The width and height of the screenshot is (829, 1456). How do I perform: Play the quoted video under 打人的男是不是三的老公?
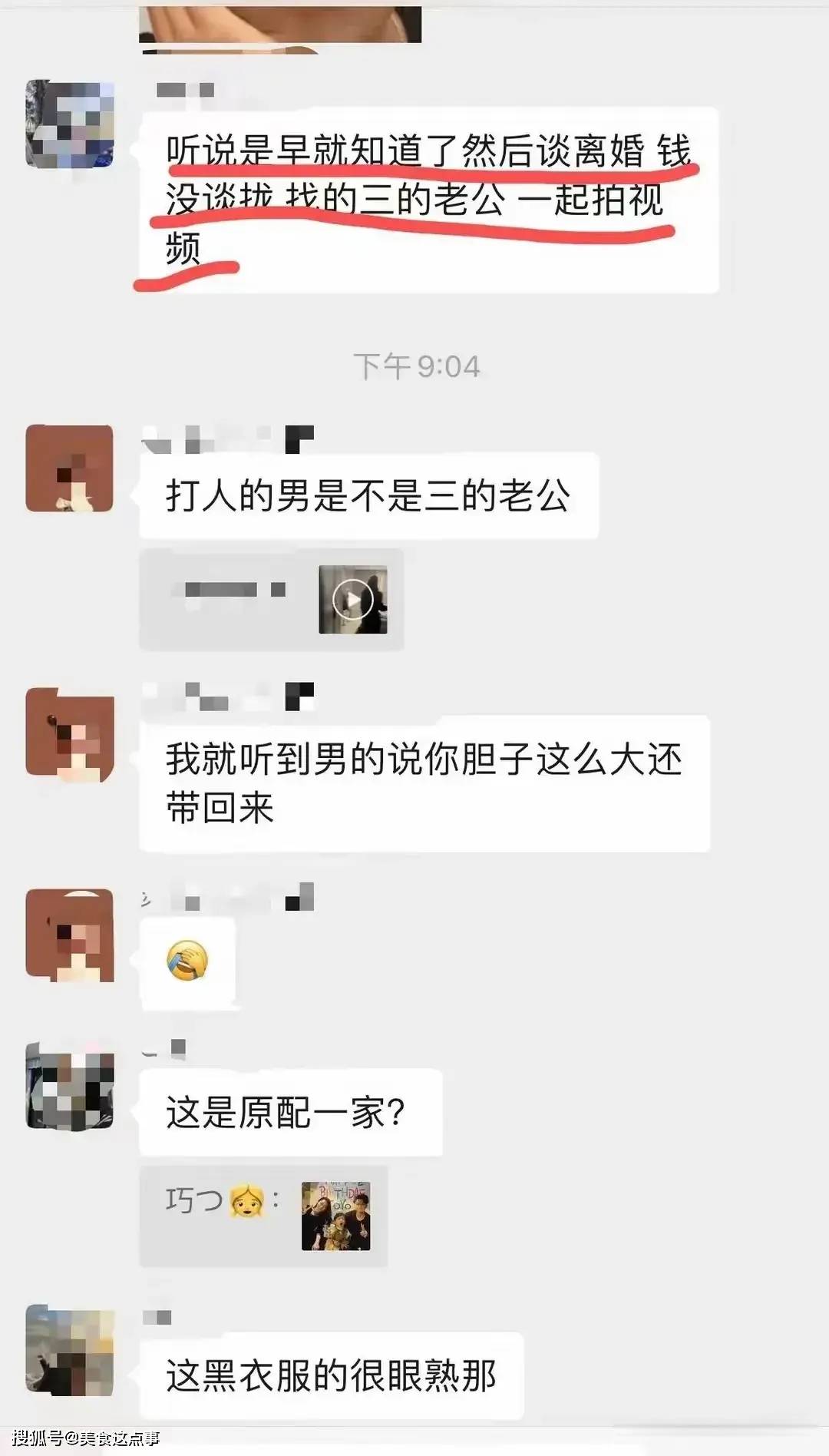coord(352,600)
